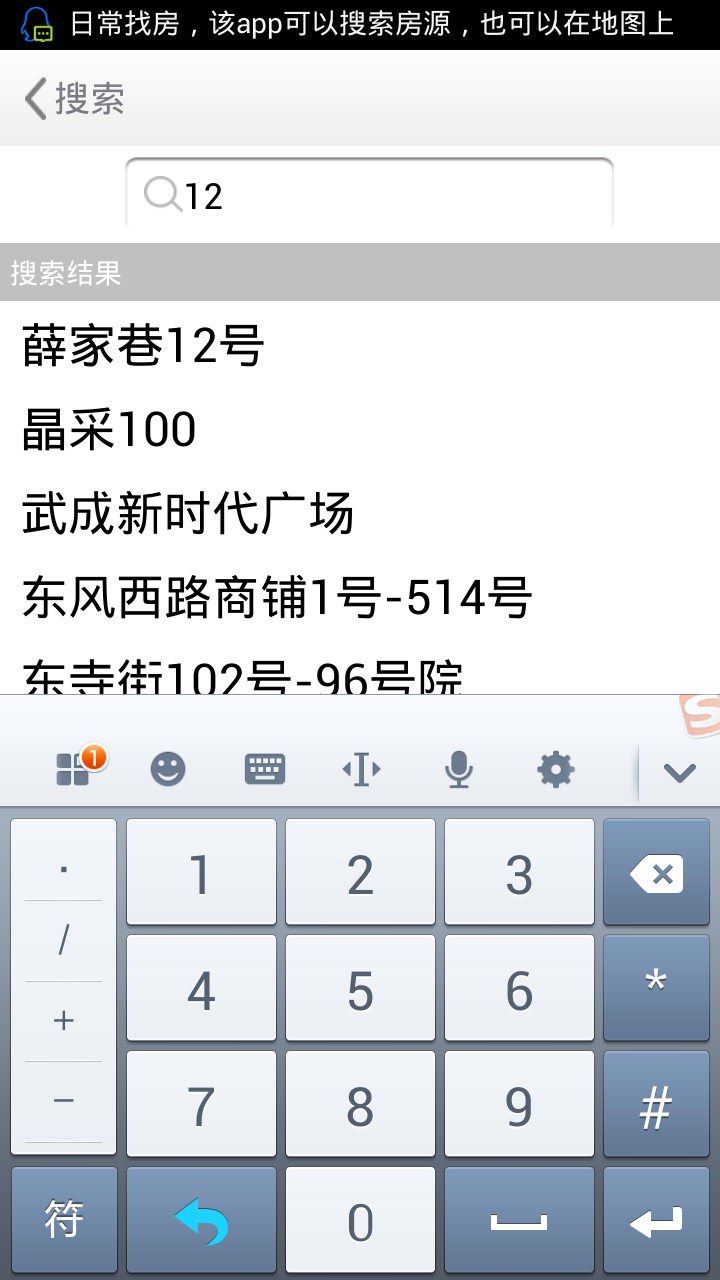
Task: Tap the cursor movement tool icon
Action: click(x=361, y=770)
